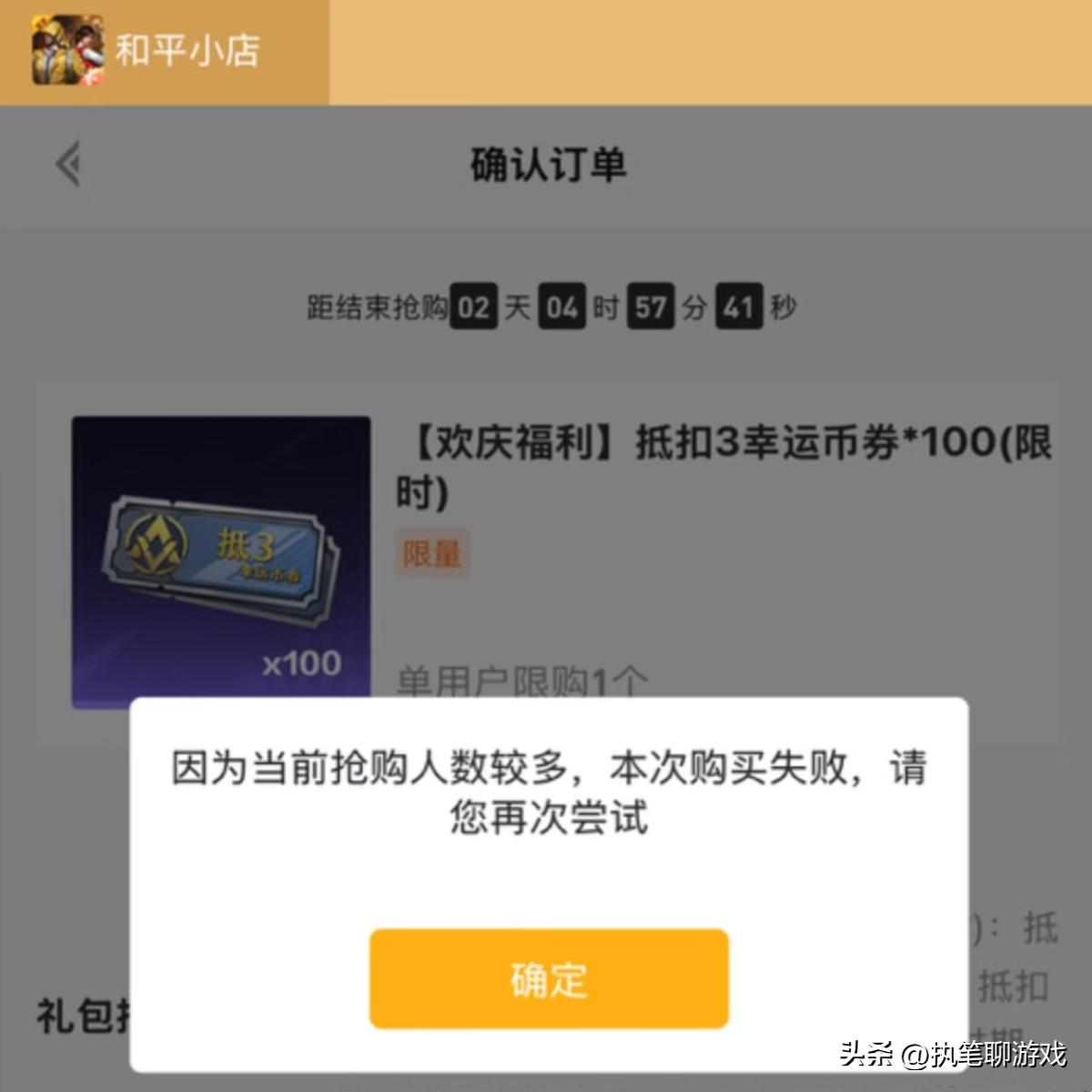Tap 确定 to dismiss the failure dialog
This screenshot has width=1092, height=1092.
549,979
